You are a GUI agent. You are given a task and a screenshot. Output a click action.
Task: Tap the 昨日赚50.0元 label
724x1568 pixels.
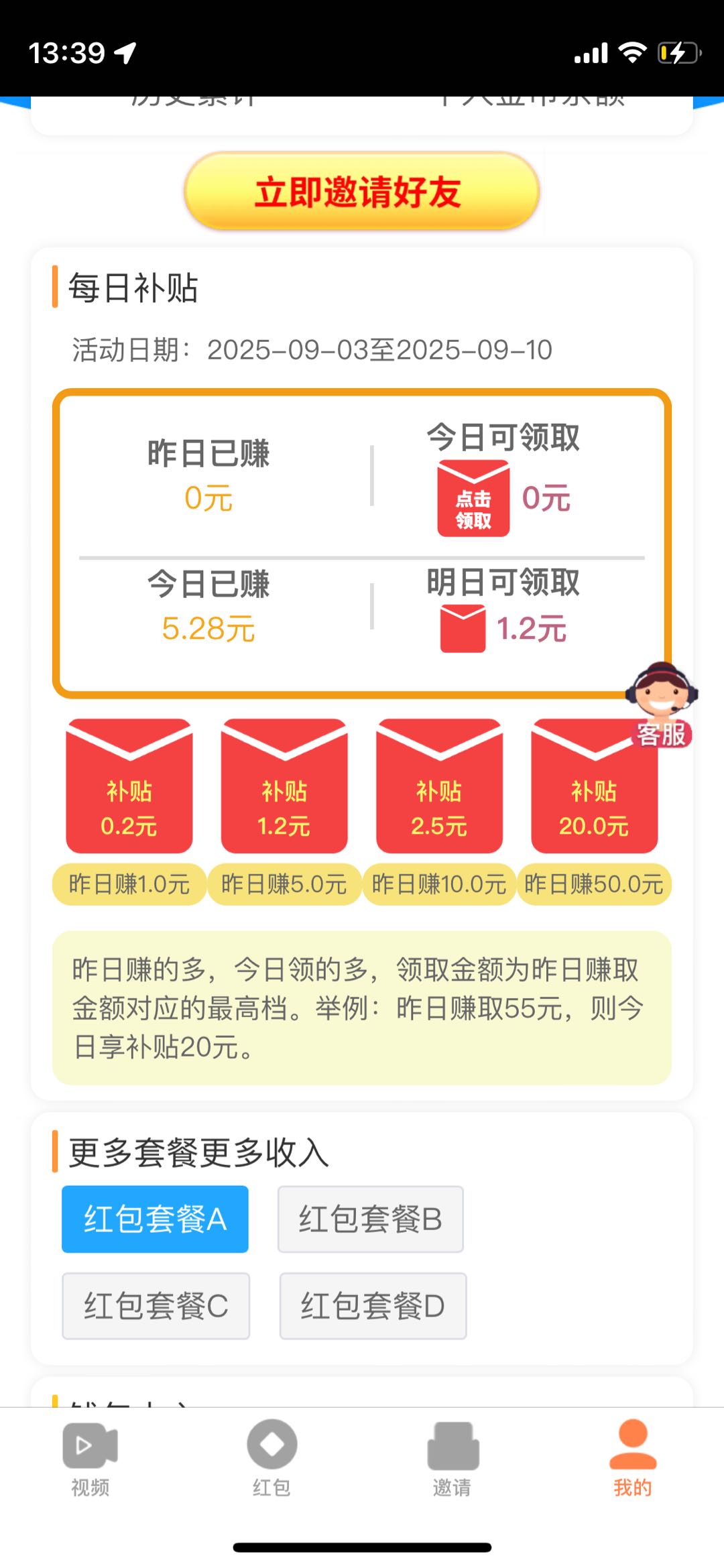(x=594, y=884)
